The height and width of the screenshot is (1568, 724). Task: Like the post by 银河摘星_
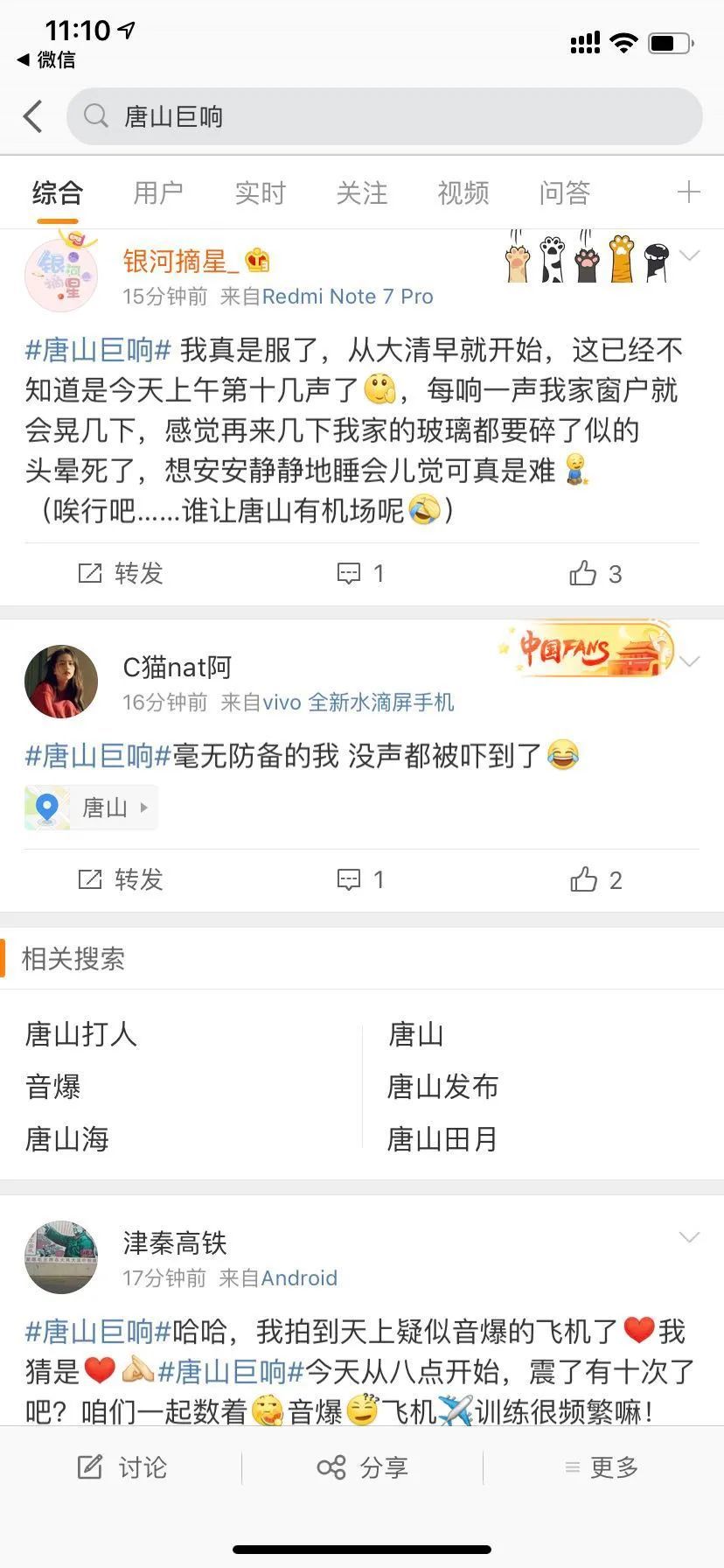595,574
